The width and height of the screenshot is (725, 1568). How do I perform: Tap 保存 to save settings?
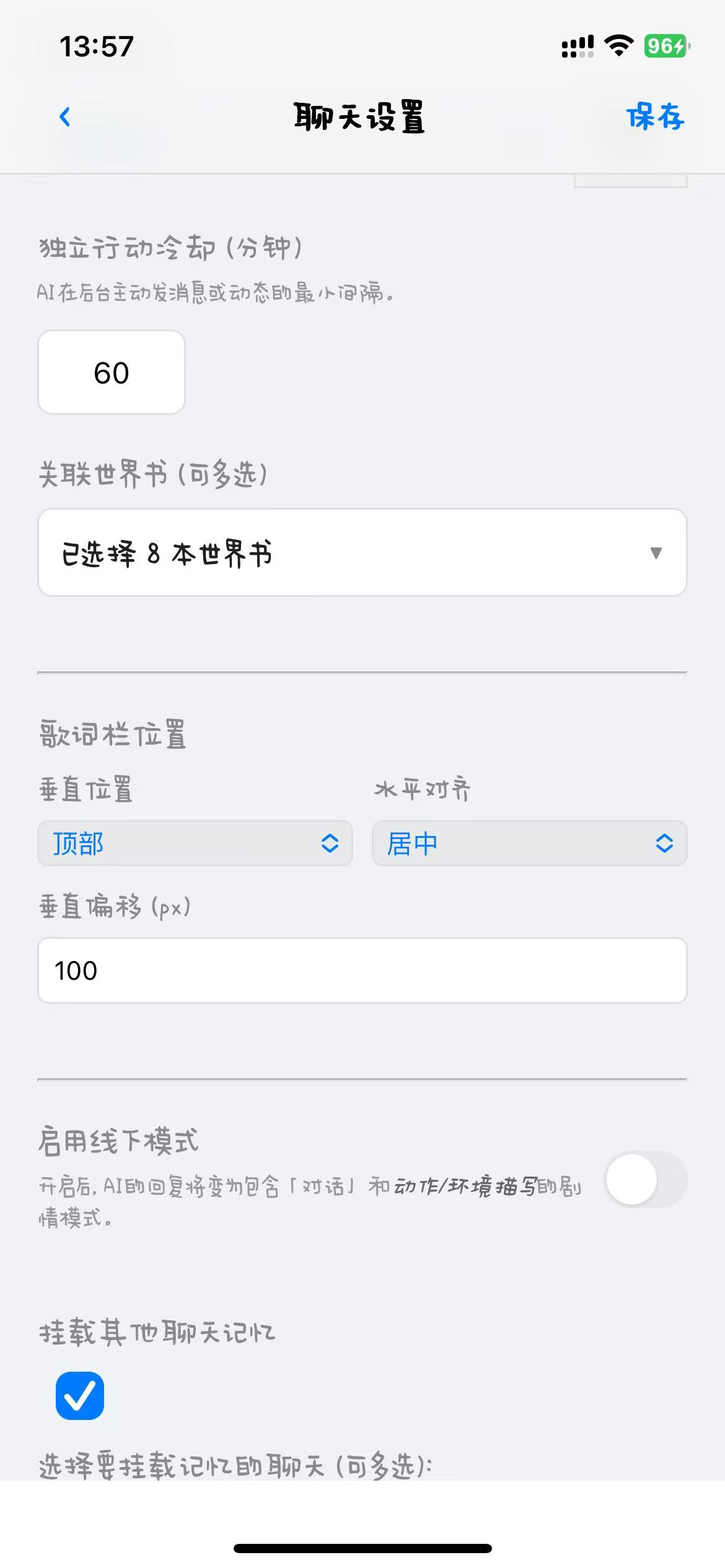[654, 117]
